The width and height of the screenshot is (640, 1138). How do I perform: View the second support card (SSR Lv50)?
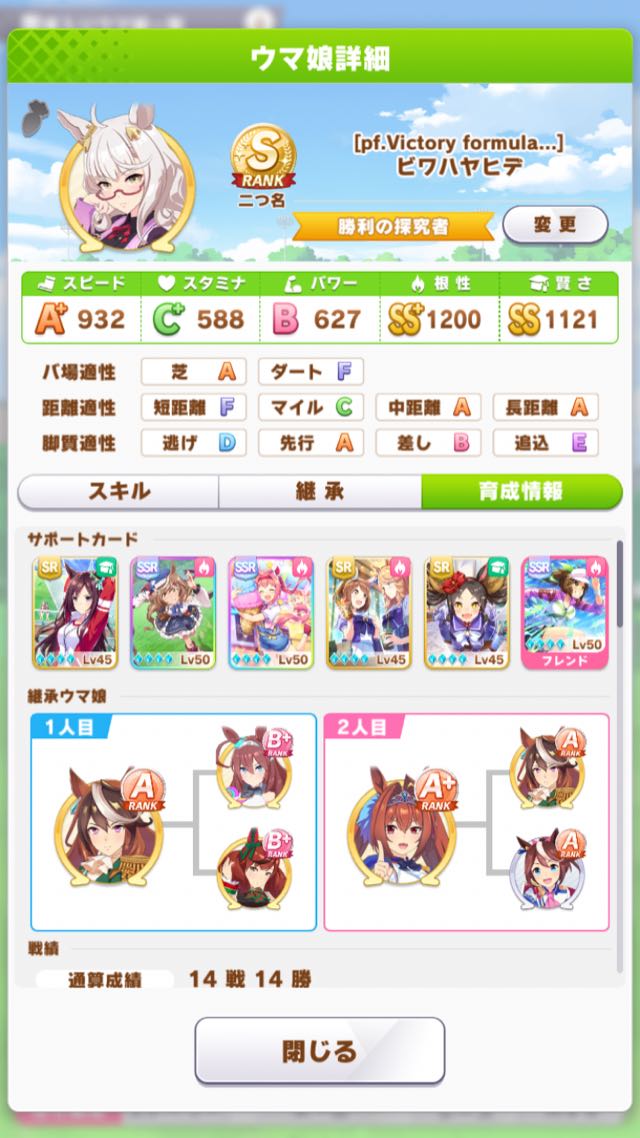tap(173, 613)
